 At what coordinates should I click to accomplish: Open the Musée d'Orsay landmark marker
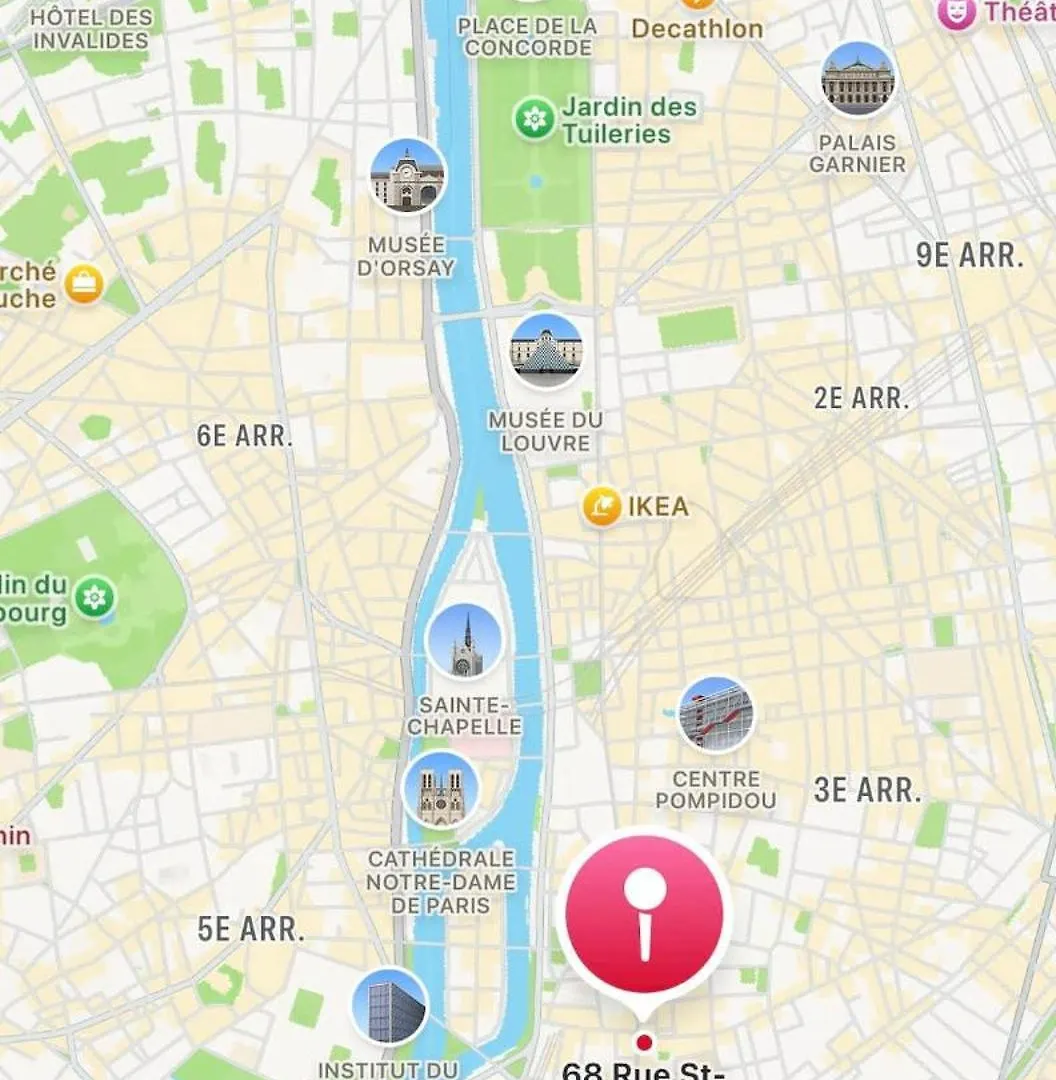click(x=407, y=177)
